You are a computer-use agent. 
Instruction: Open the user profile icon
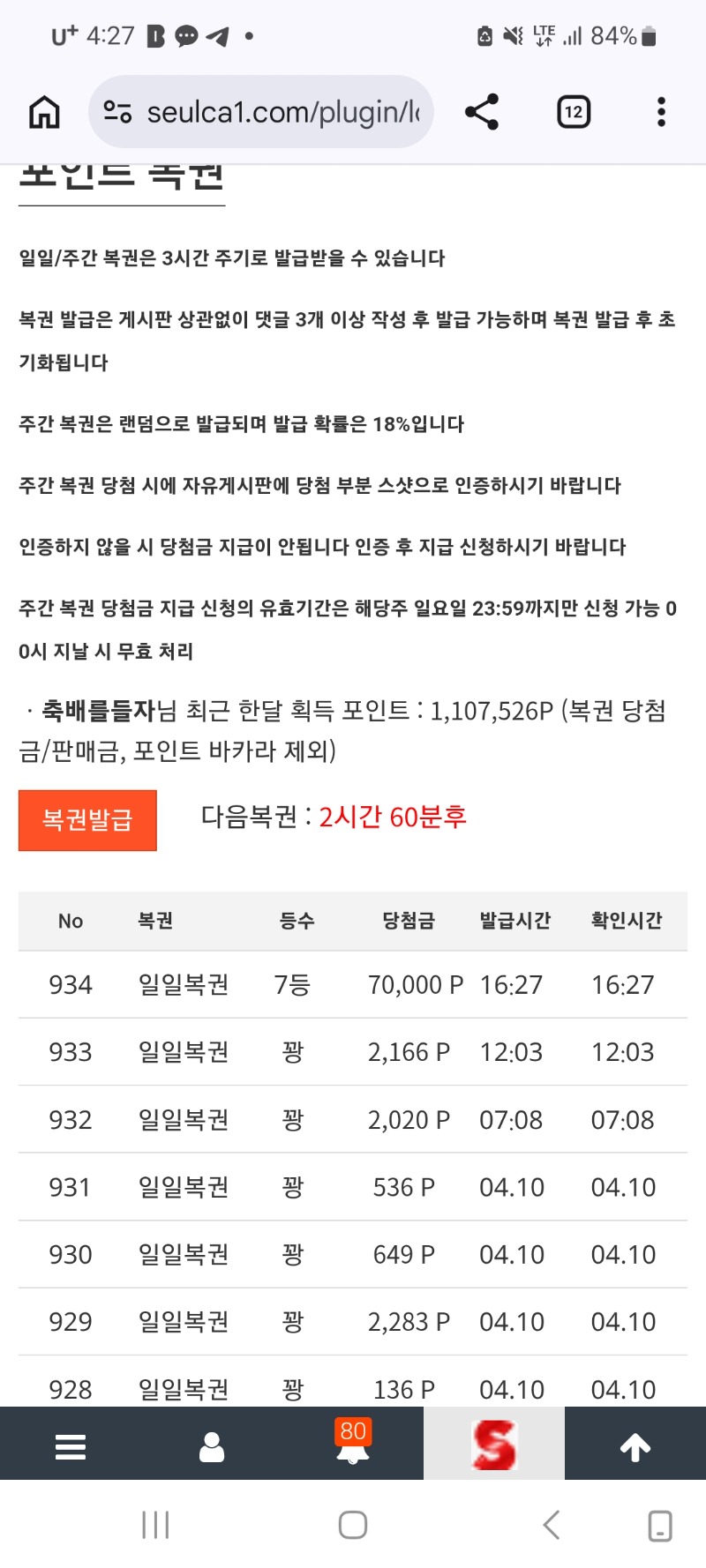pyautogui.click(x=212, y=1446)
